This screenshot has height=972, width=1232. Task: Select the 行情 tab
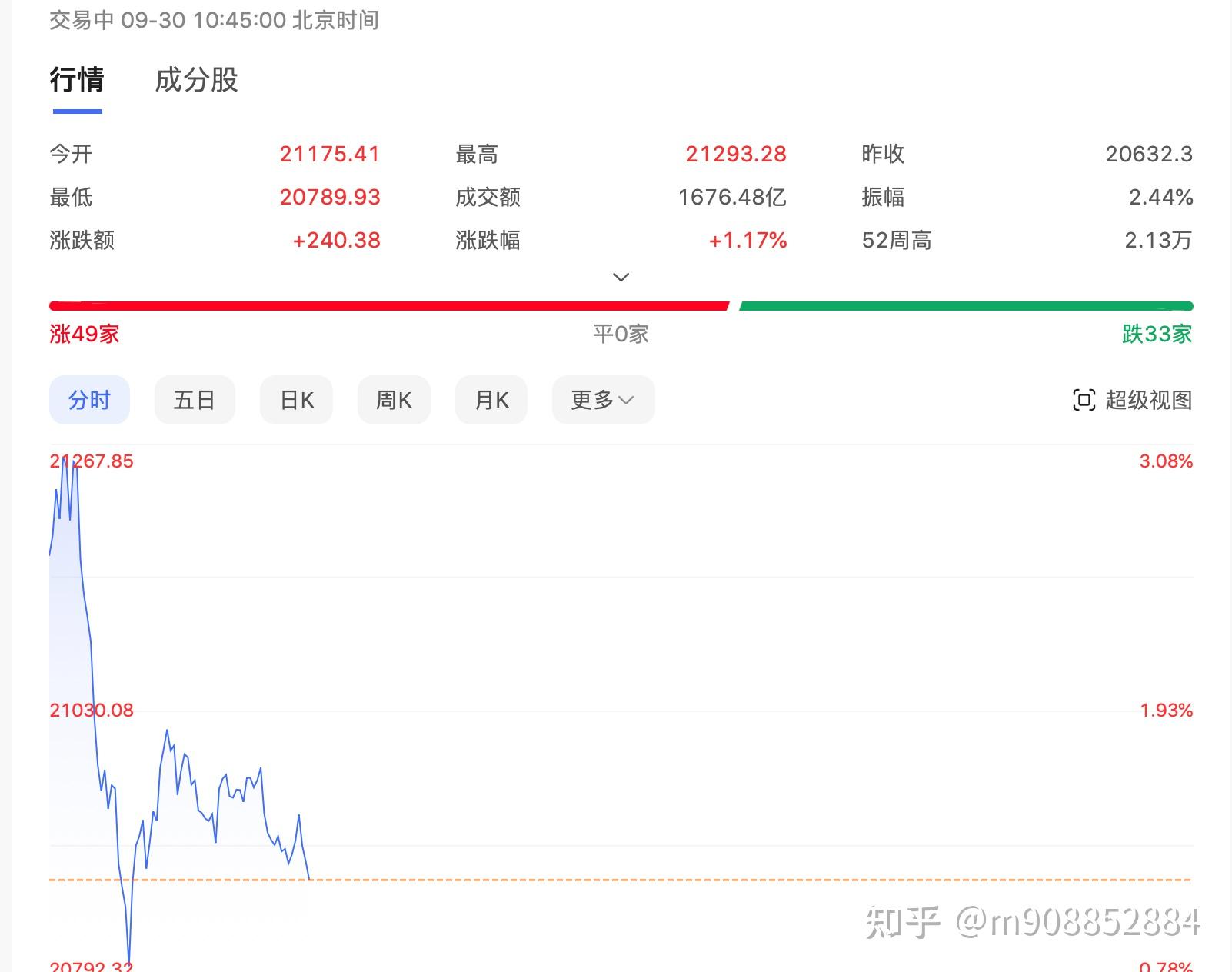coord(77,80)
